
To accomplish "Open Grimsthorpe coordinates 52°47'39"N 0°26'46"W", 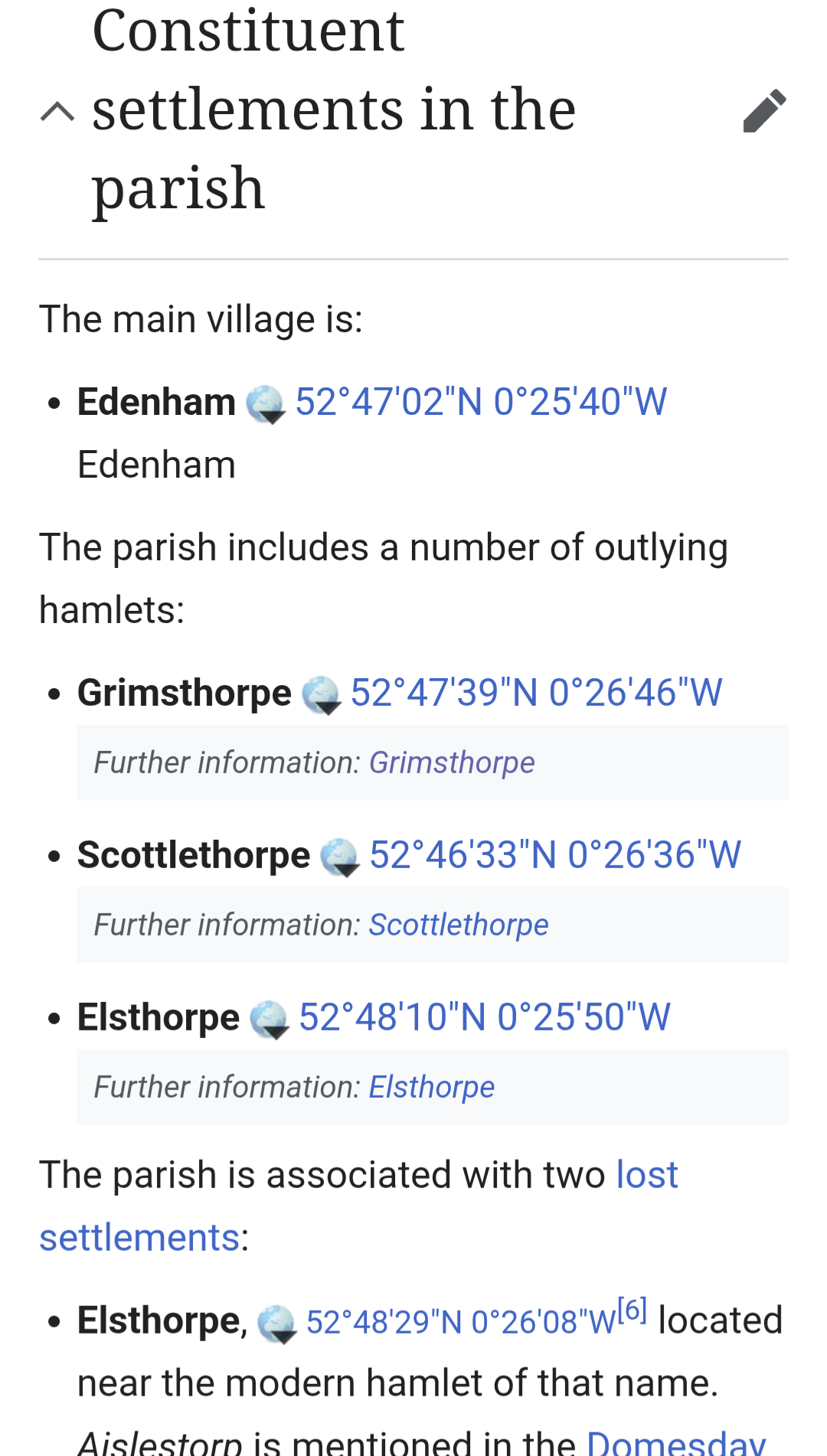I will click(x=536, y=693).
